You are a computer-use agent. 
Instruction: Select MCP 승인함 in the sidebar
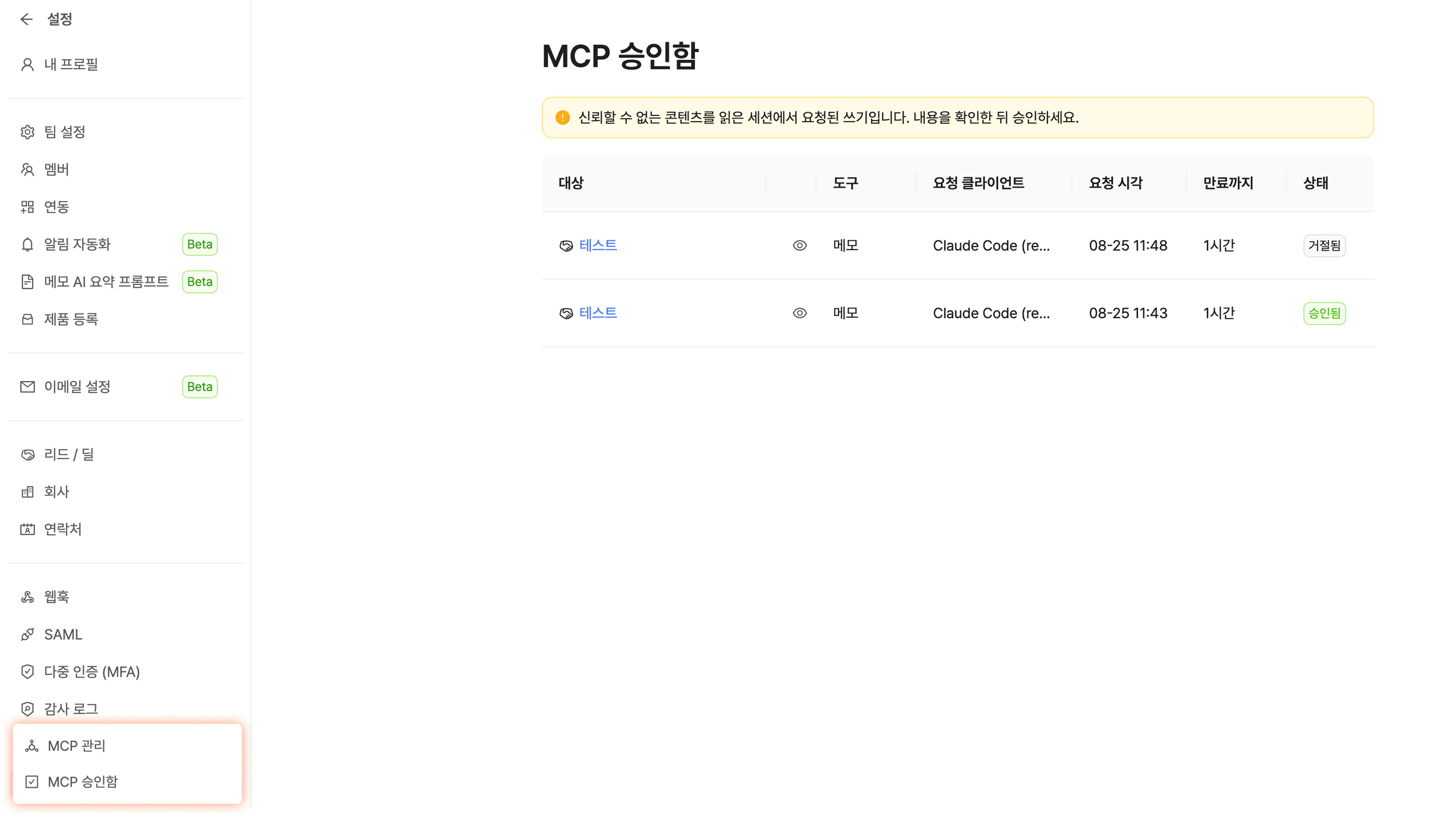coord(127,782)
